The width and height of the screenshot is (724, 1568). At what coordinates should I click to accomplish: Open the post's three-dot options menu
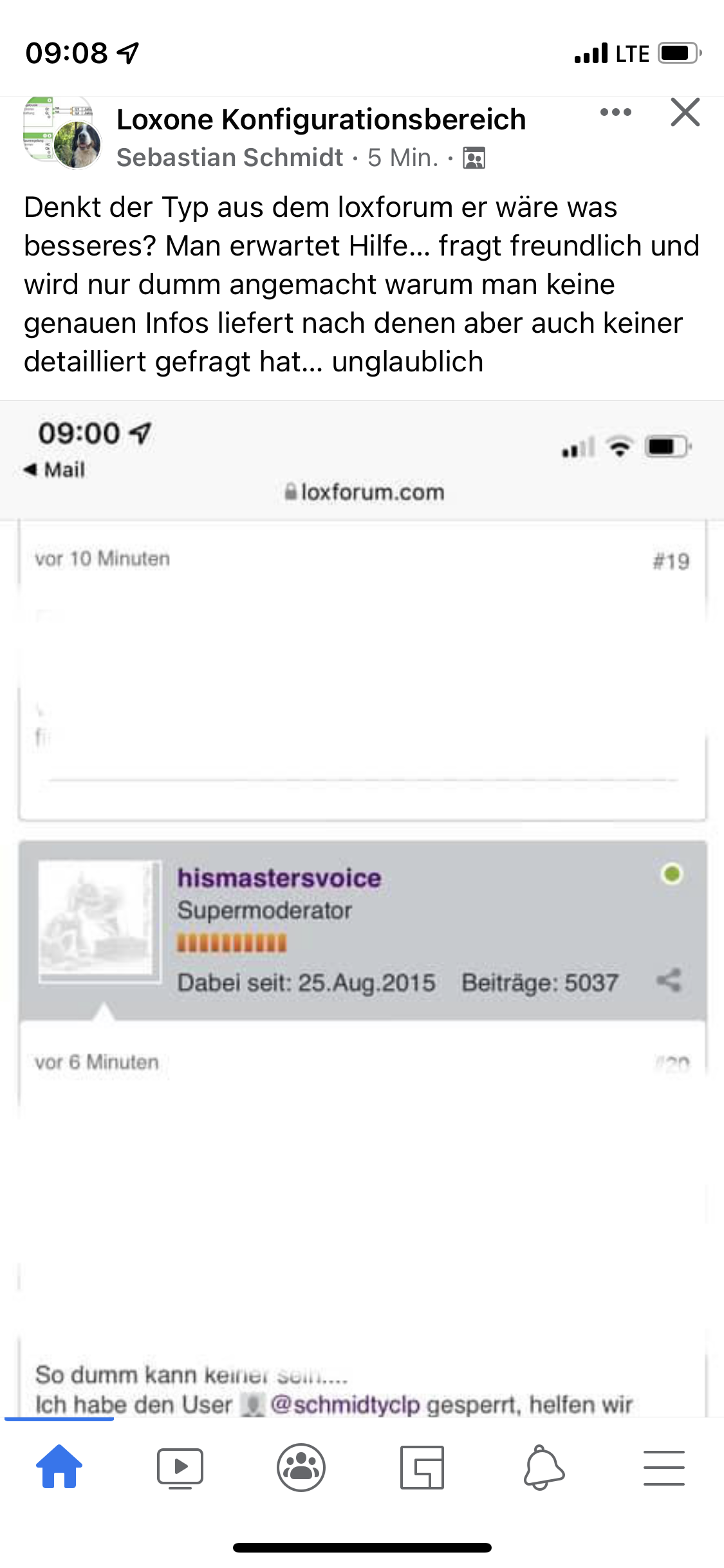pyautogui.click(x=615, y=113)
